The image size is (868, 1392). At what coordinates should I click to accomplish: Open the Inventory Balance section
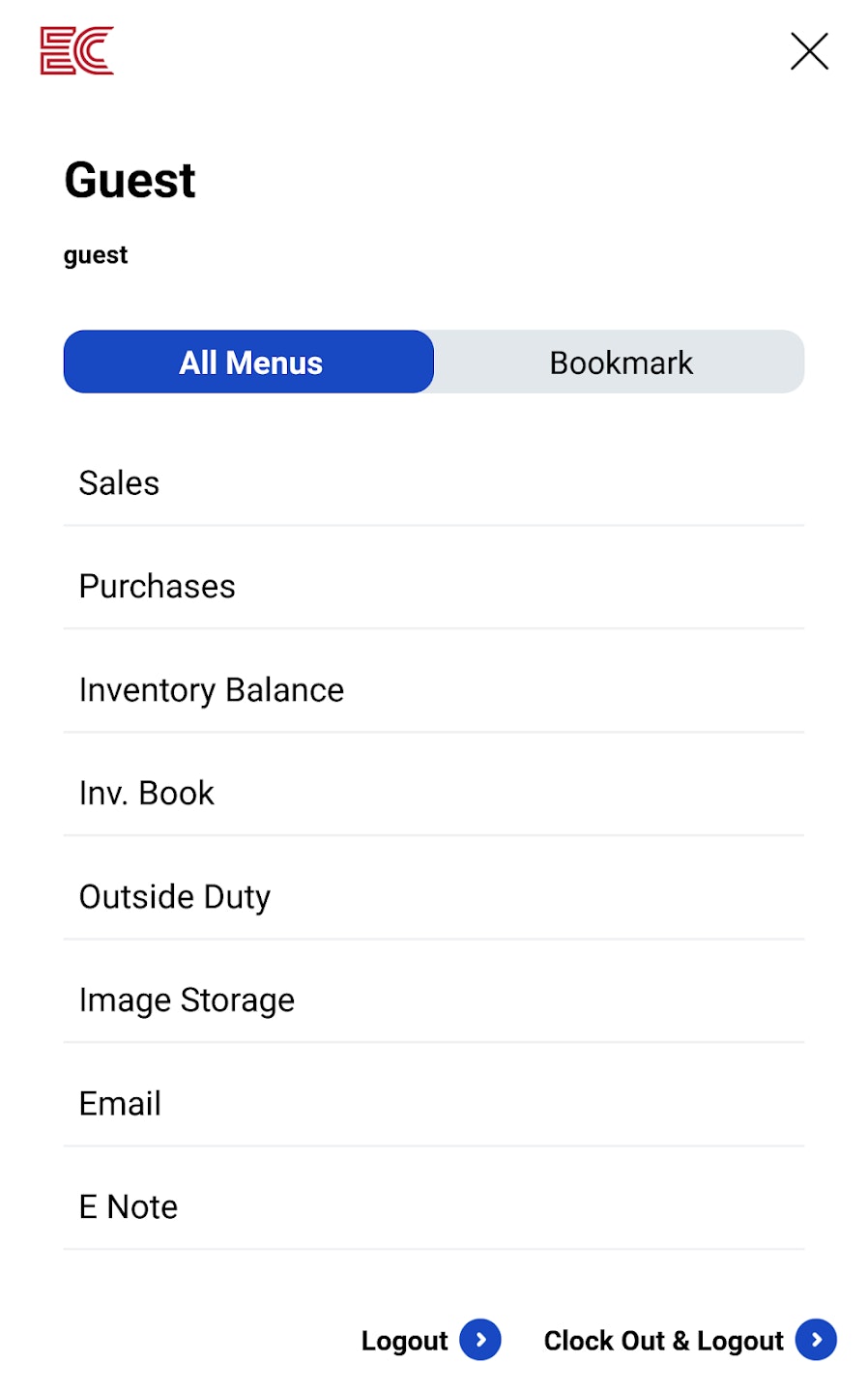[x=211, y=689]
